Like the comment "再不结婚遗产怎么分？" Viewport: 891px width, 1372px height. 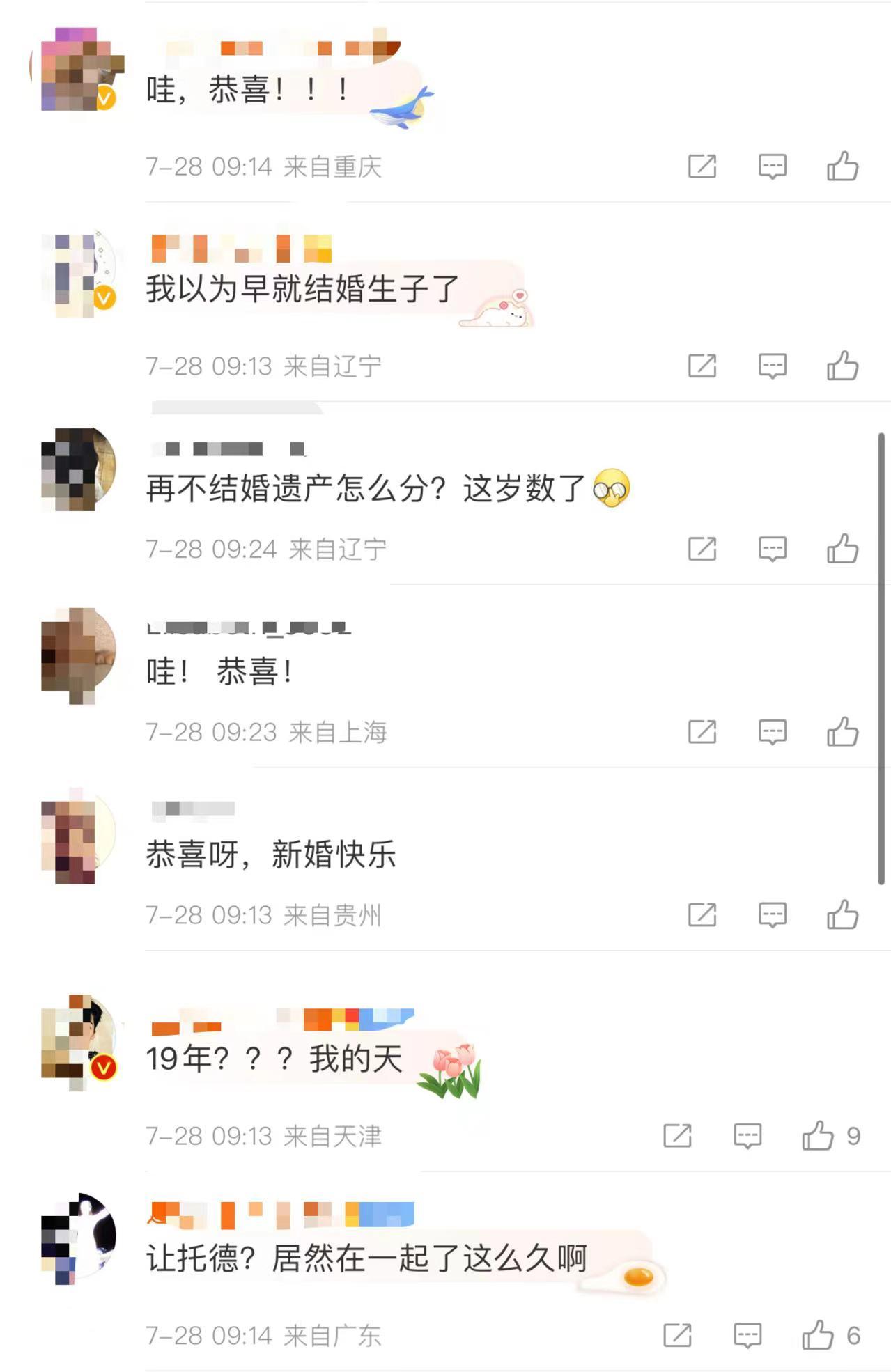[842, 549]
